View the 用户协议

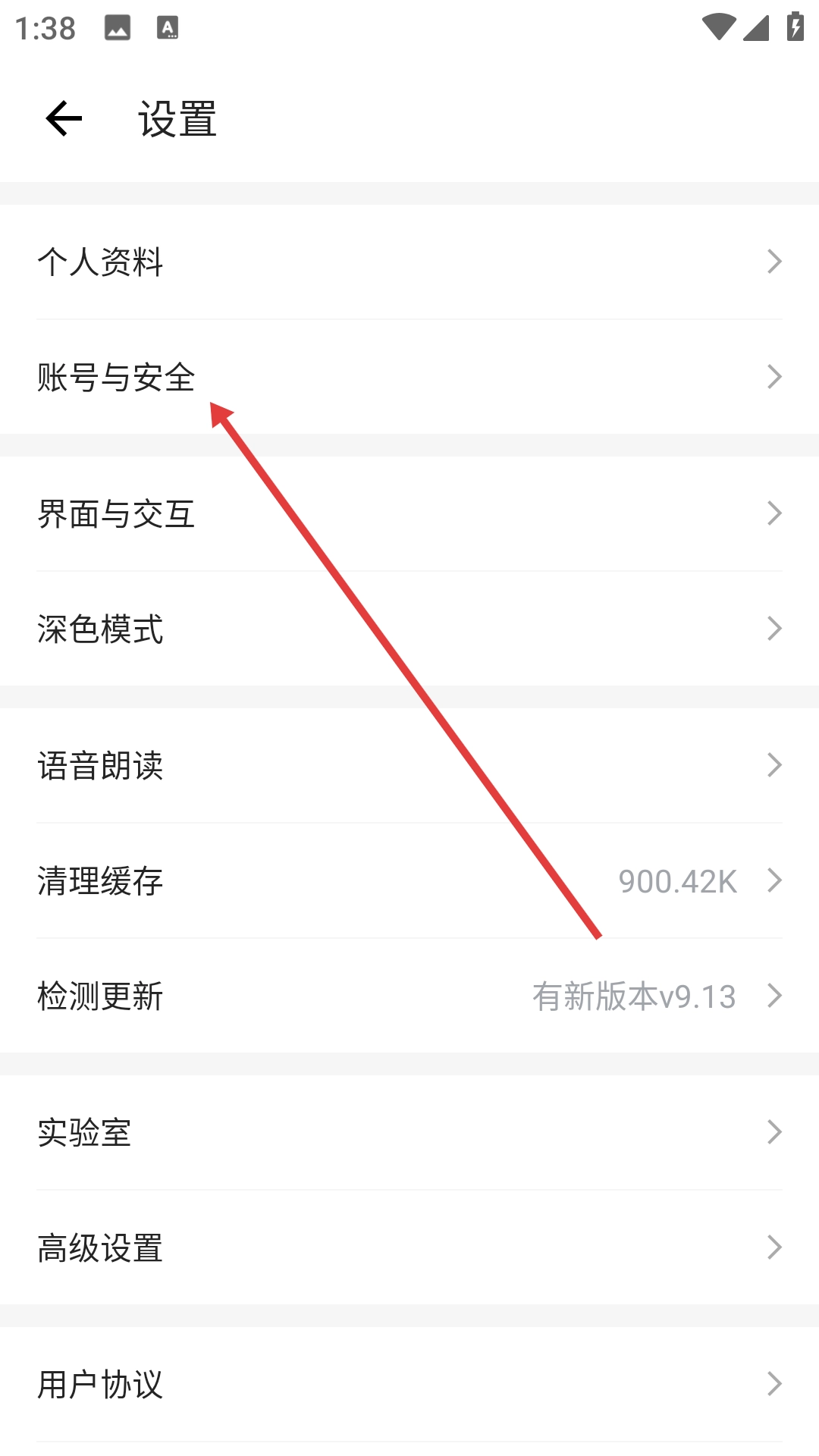[409, 1384]
